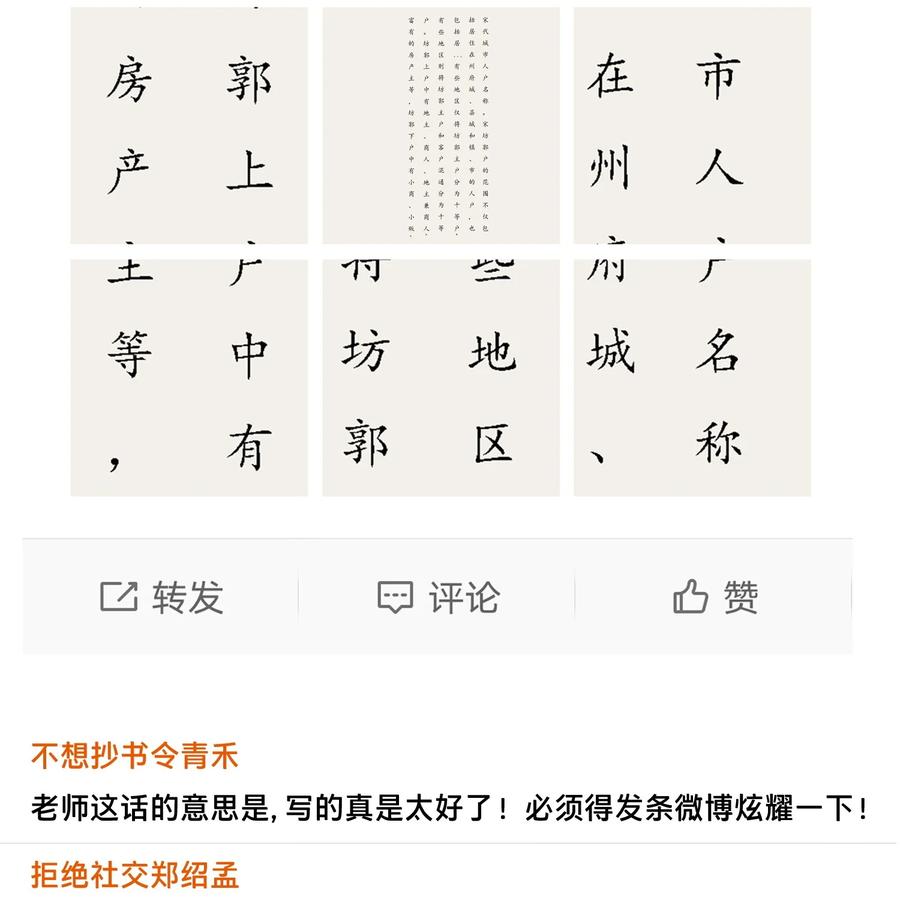Open the image tile showing 坊郭地区
The image size is (900, 910).
point(441,378)
